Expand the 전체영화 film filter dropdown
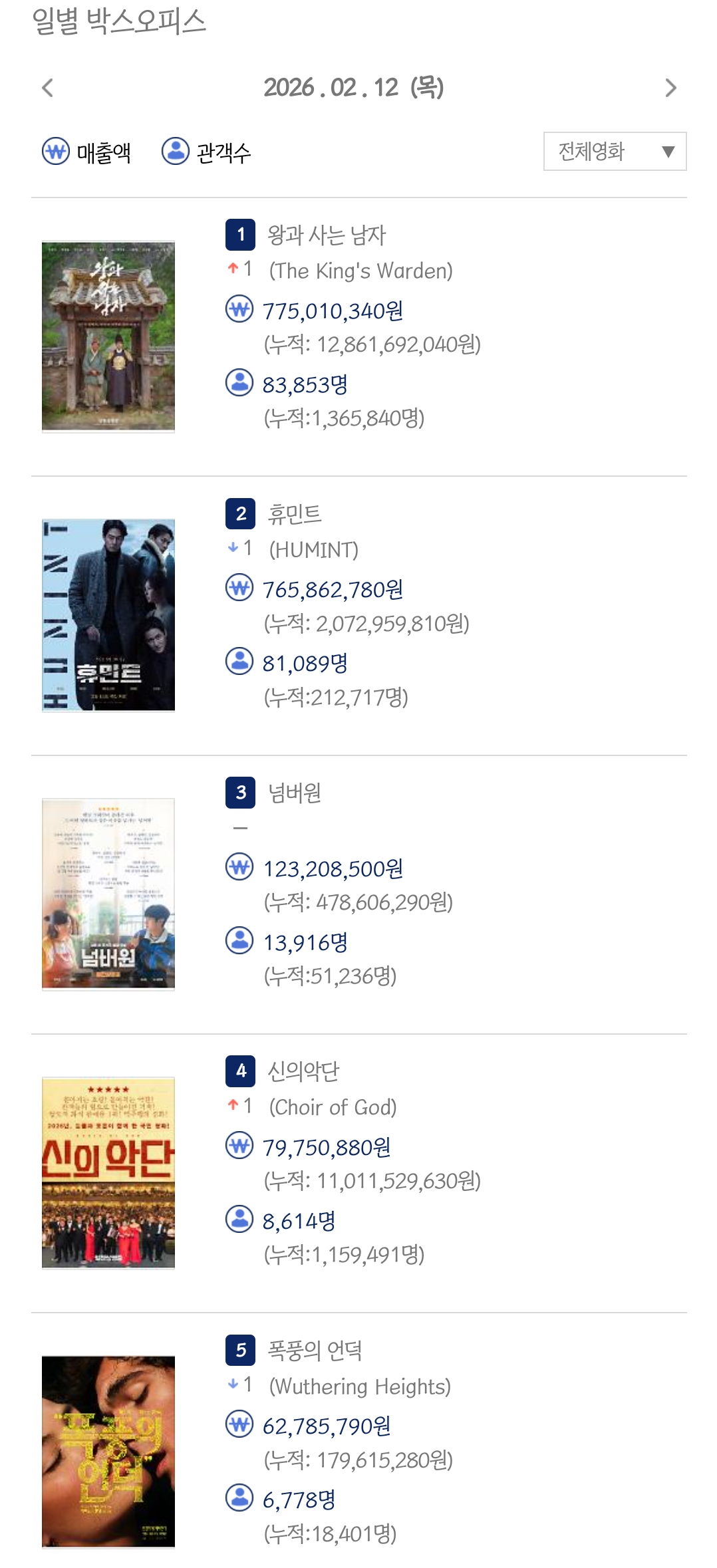The width and height of the screenshot is (717, 1568). (615, 152)
